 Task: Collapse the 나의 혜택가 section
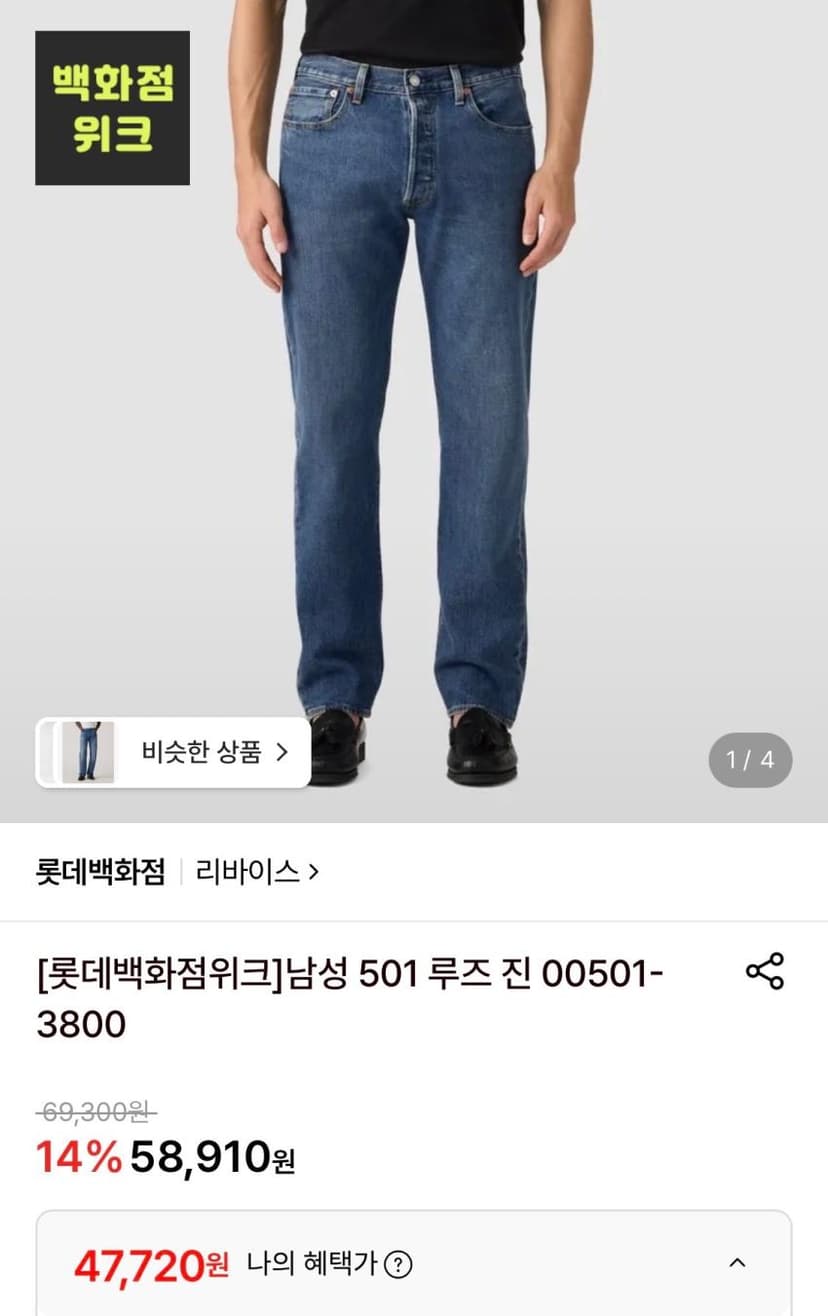[x=737, y=1263]
